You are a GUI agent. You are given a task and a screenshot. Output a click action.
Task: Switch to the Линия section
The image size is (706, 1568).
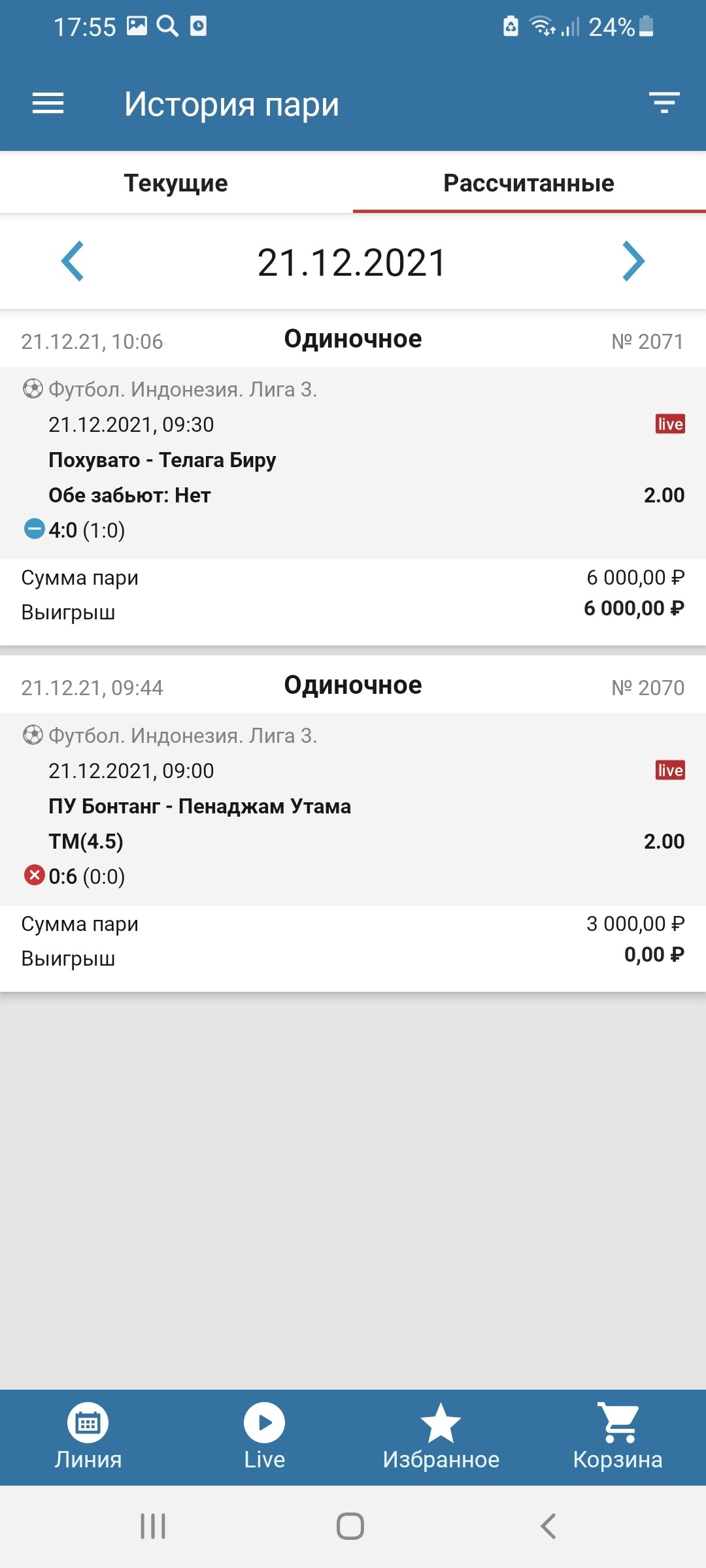click(88, 1437)
